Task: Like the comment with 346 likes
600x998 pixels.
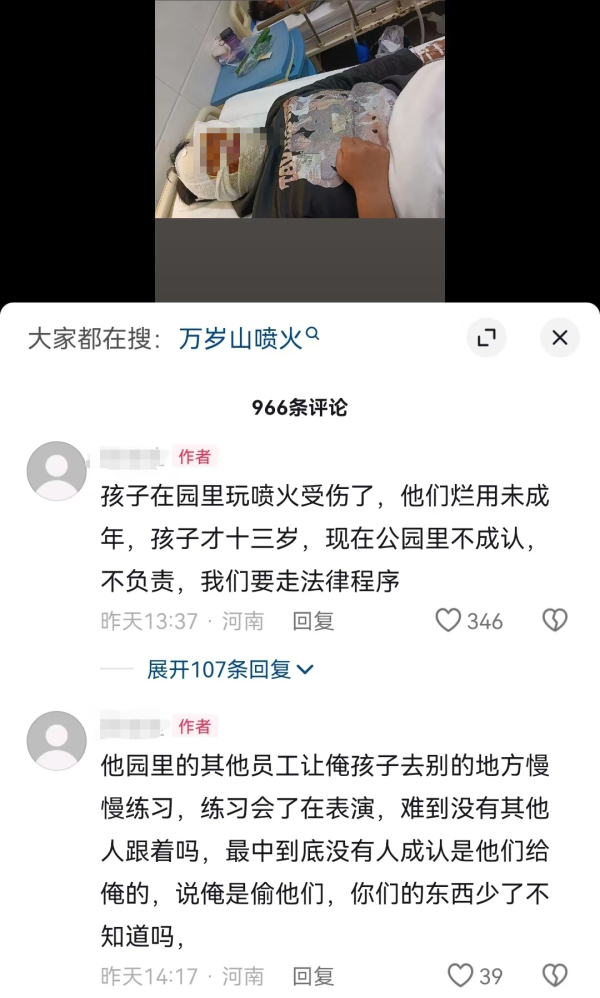Action: pos(449,621)
